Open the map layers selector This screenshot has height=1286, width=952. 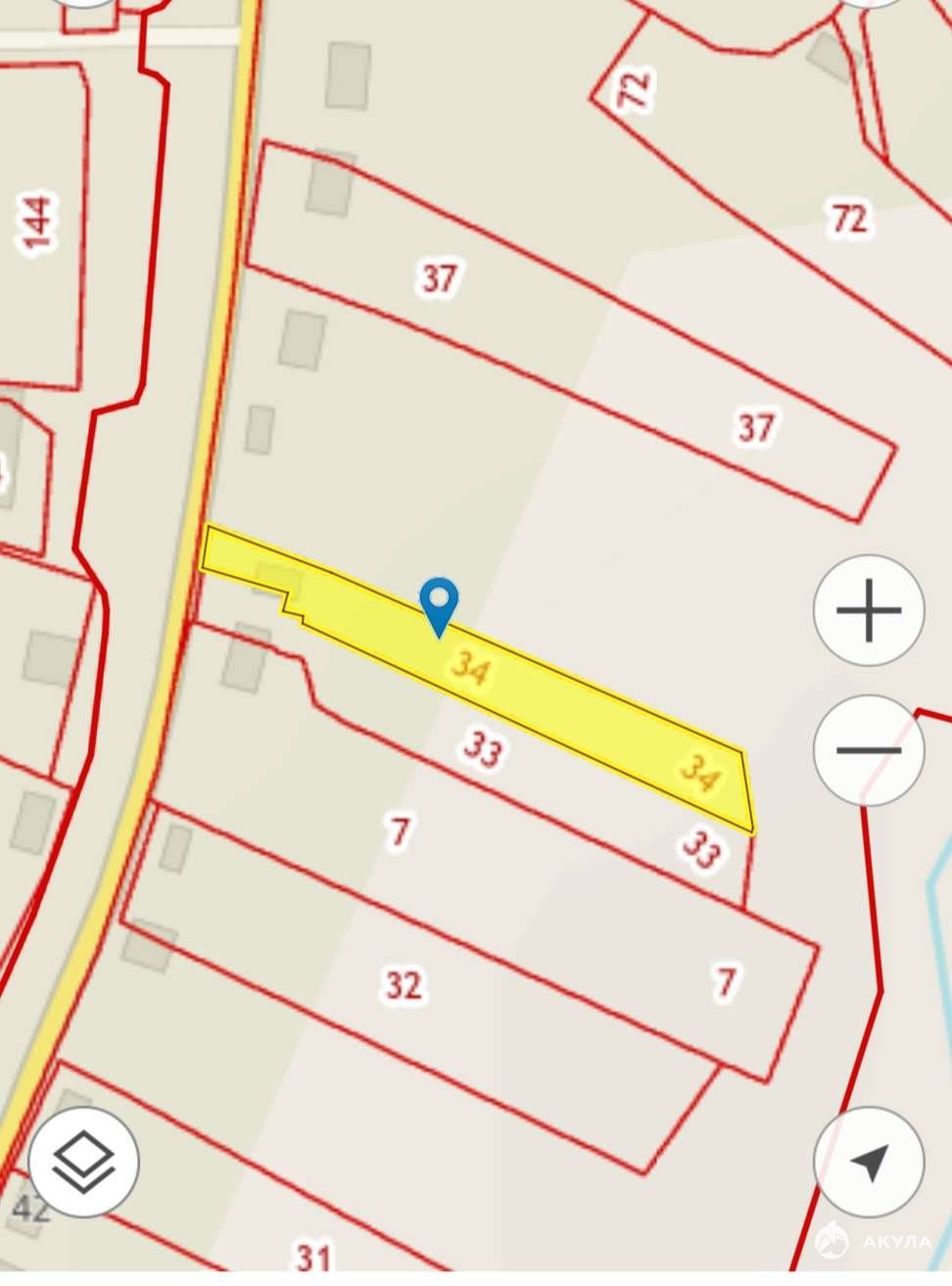84,1162
